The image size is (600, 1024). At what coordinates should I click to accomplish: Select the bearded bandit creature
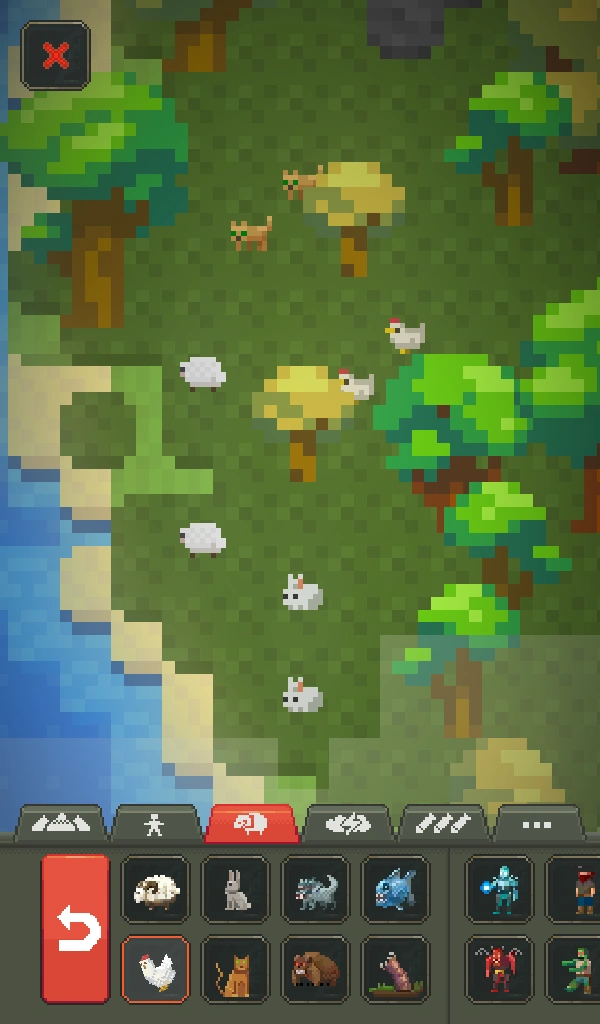tap(578, 889)
